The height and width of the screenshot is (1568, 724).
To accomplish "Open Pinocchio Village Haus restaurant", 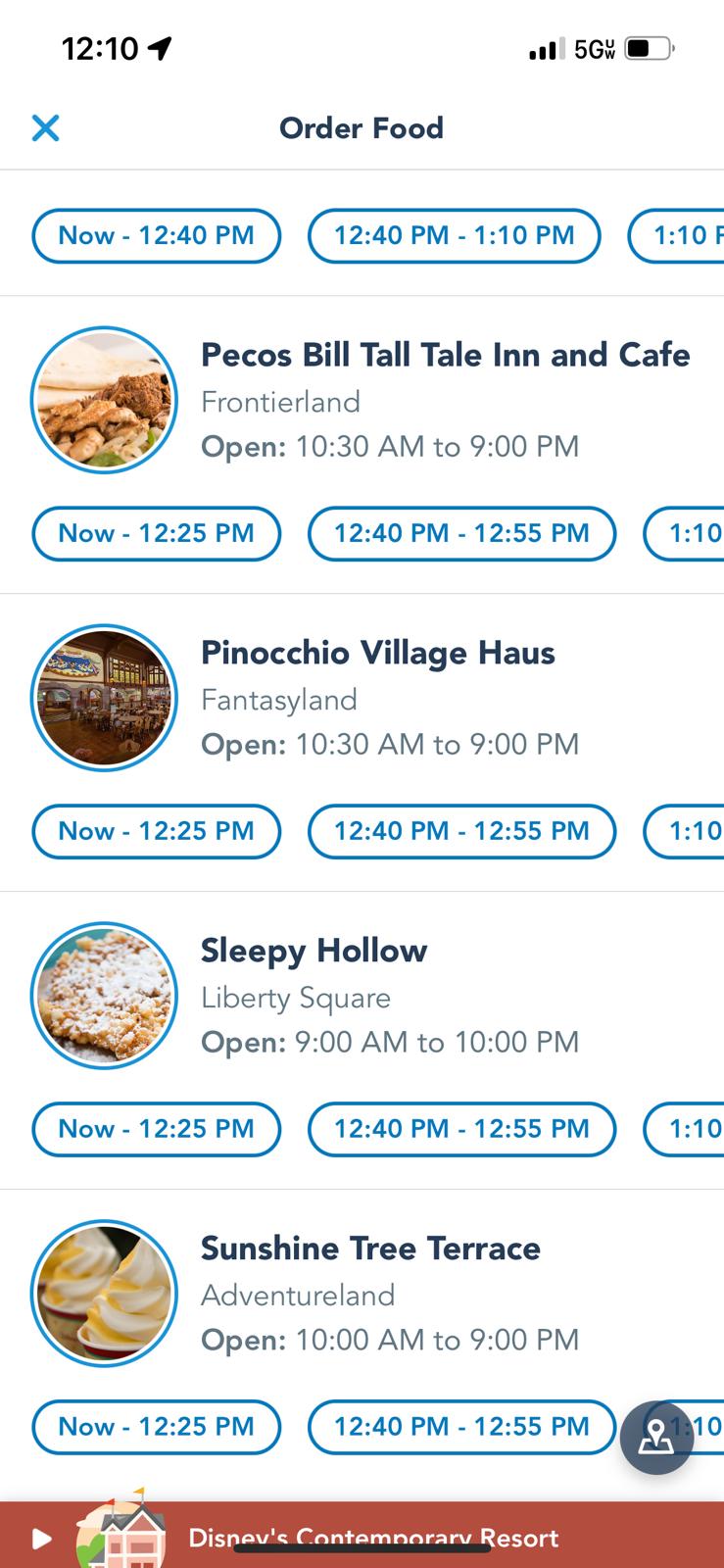I will pyautogui.click(x=377, y=653).
